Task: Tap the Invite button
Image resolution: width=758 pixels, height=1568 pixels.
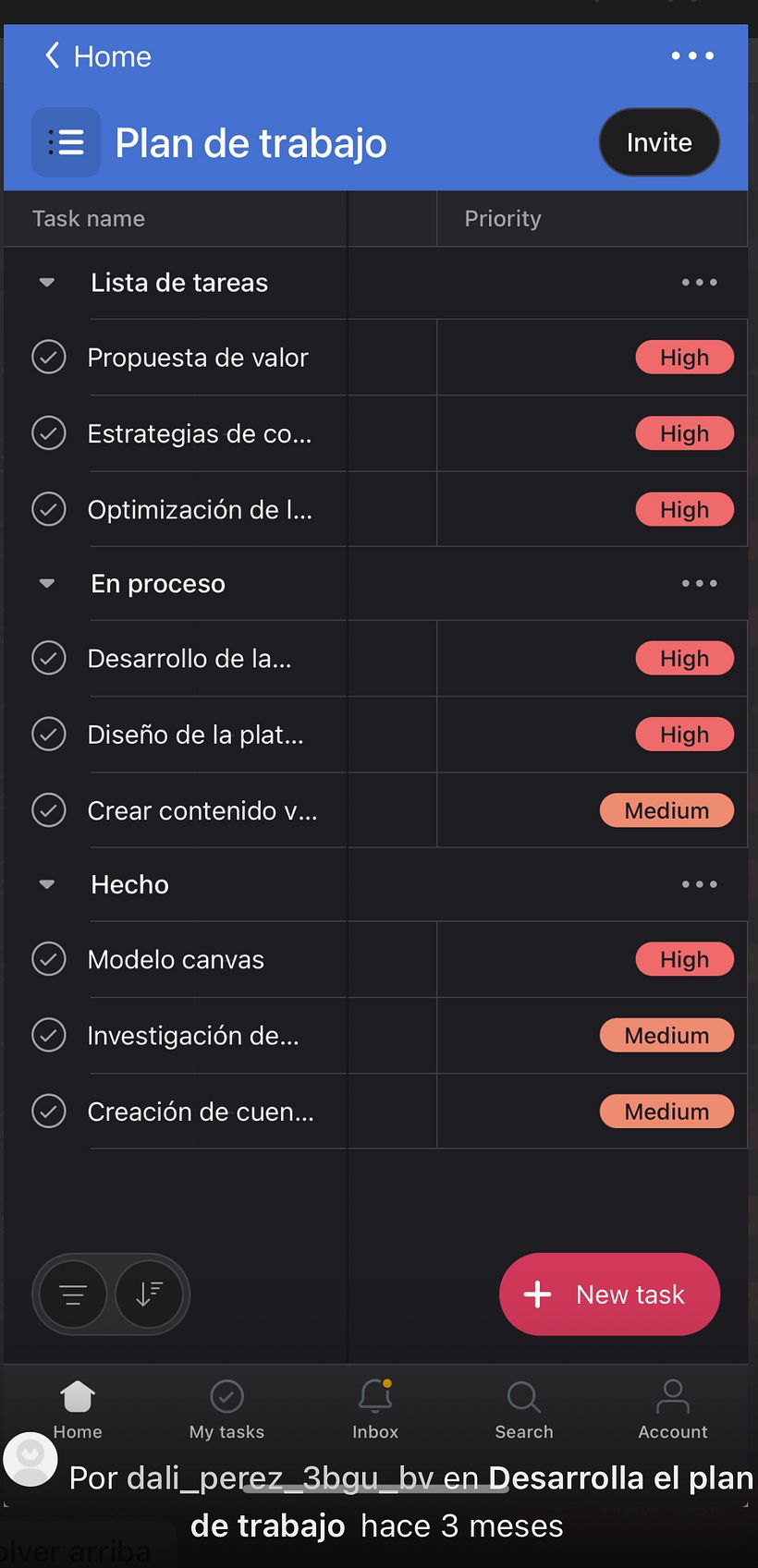Action: coord(658,142)
